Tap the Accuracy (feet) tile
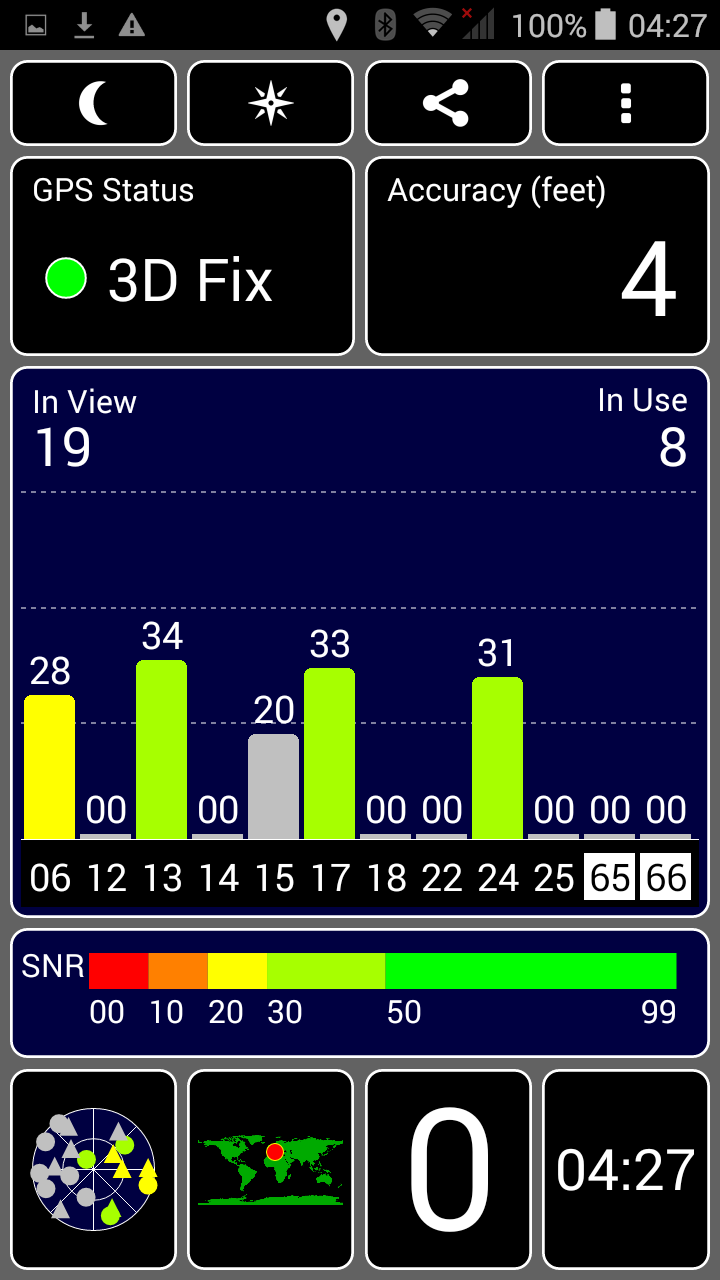The height and width of the screenshot is (1280, 720). coord(537,256)
